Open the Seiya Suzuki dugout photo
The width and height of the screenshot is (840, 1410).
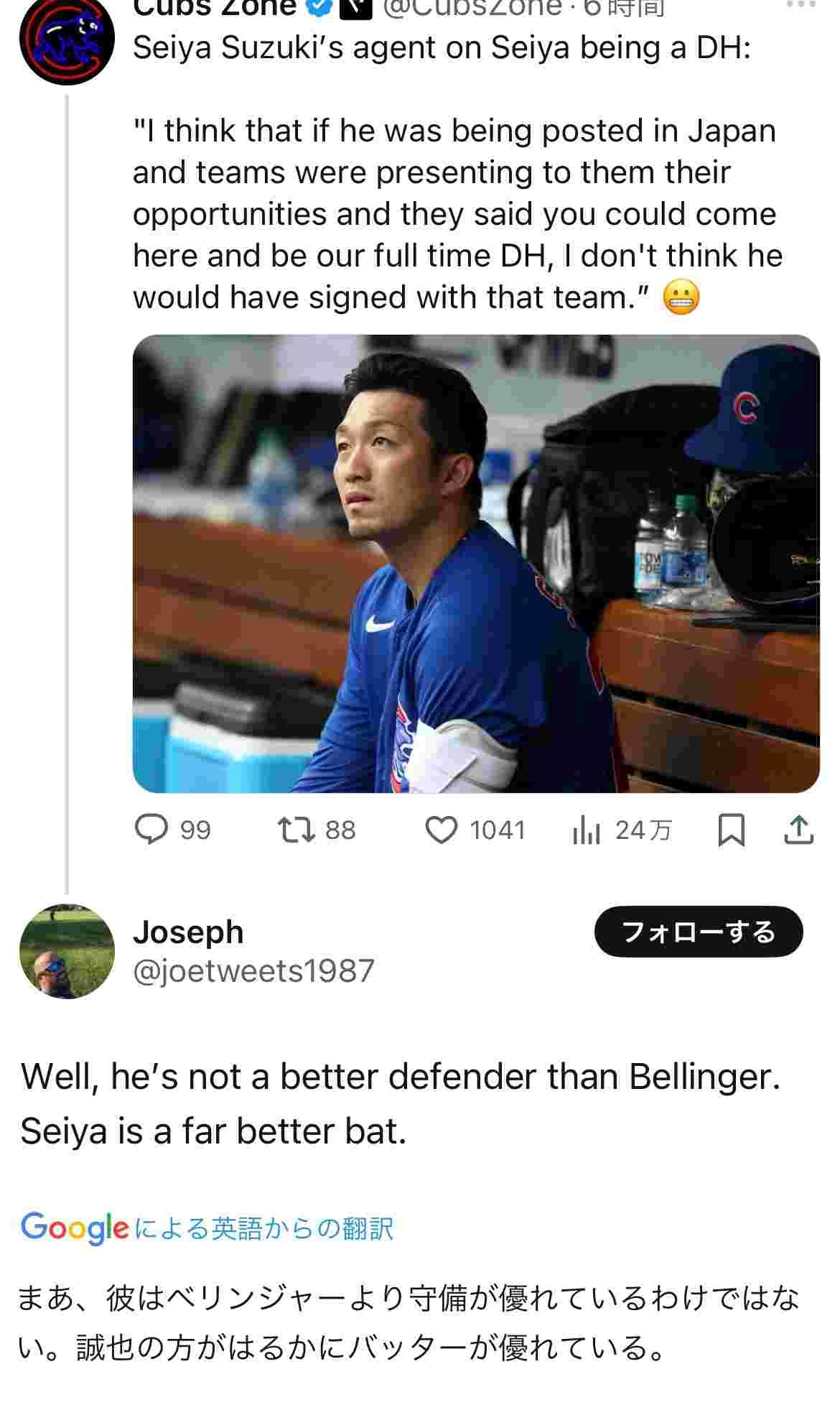(x=476, y=563)
